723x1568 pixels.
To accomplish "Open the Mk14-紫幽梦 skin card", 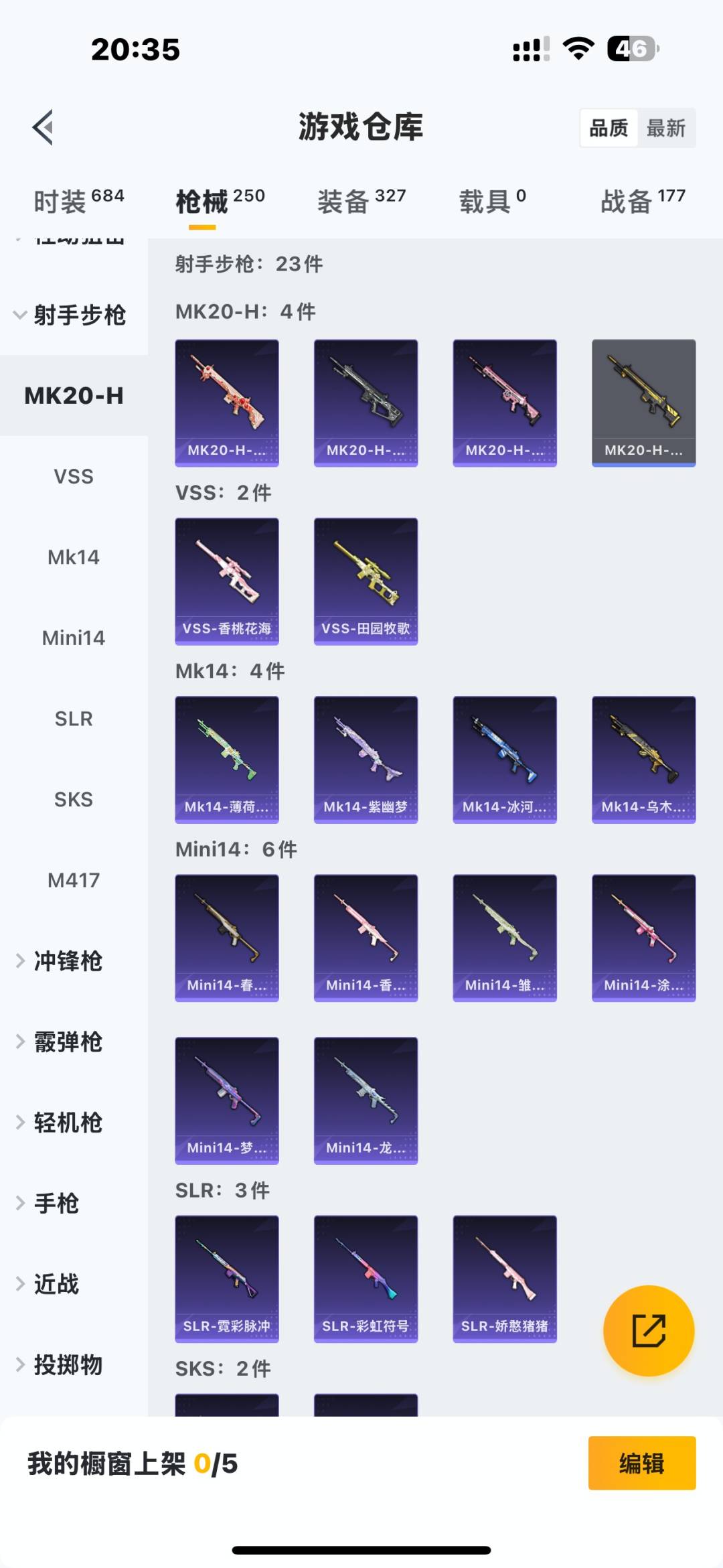I will [x=366, y=758].
